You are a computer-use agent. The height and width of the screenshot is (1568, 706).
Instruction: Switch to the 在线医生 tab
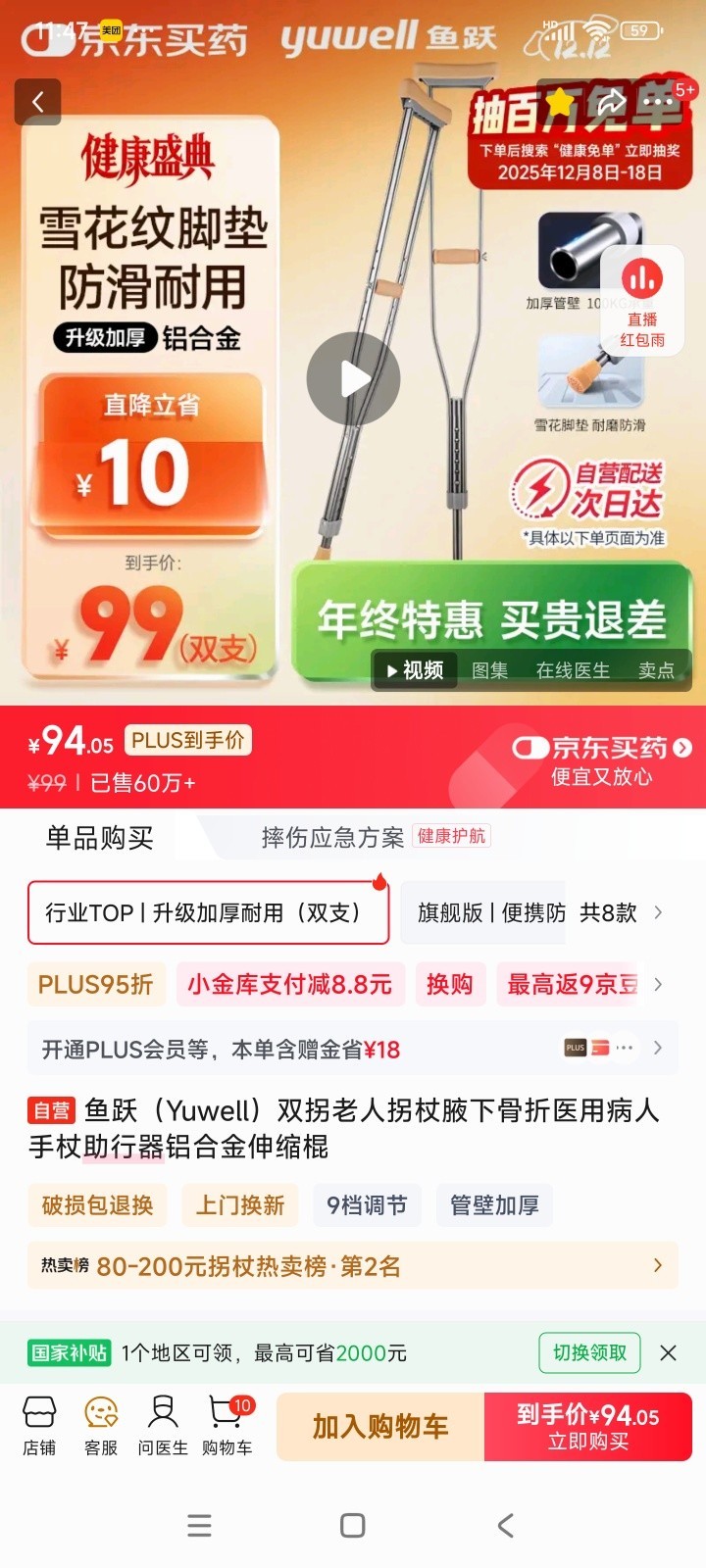[573, 670]
